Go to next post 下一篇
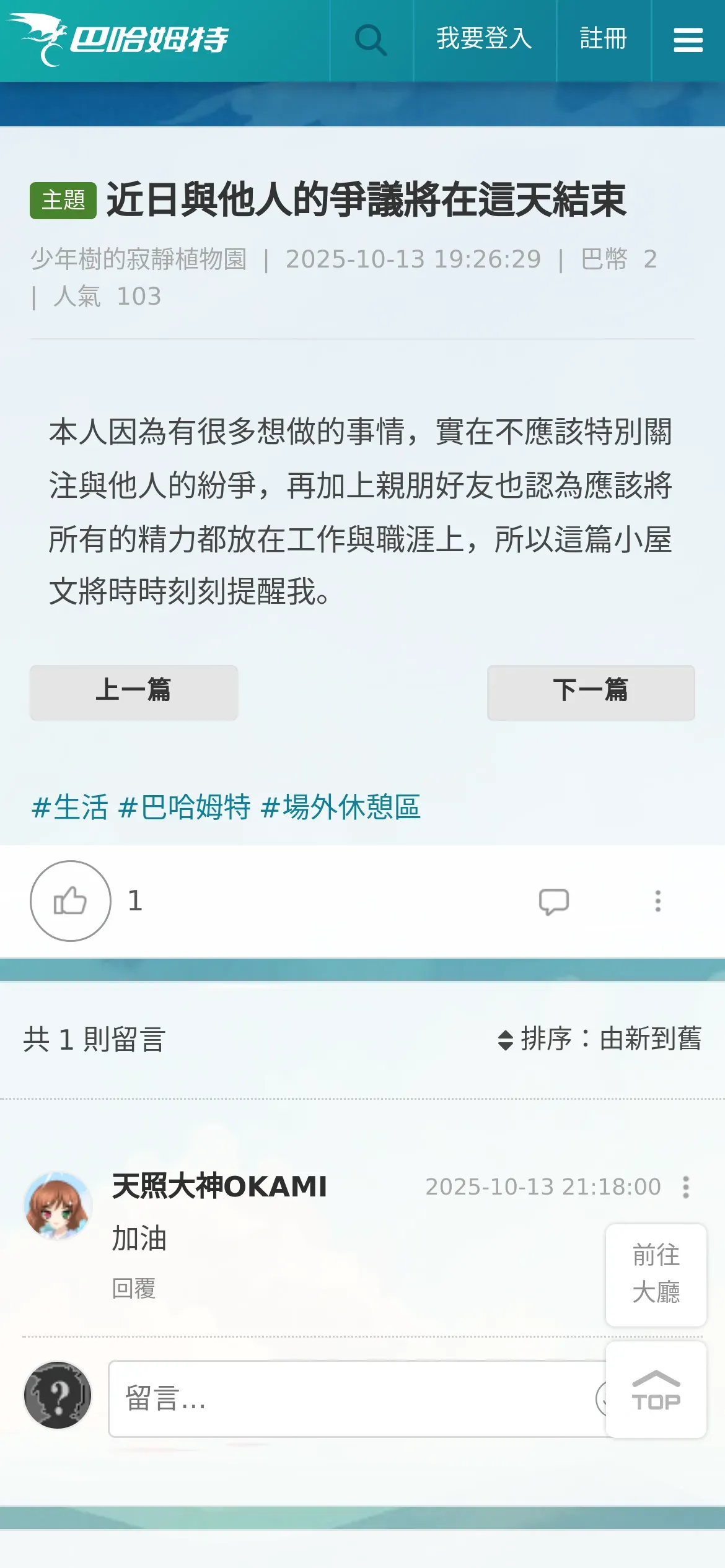 (591, 692)
